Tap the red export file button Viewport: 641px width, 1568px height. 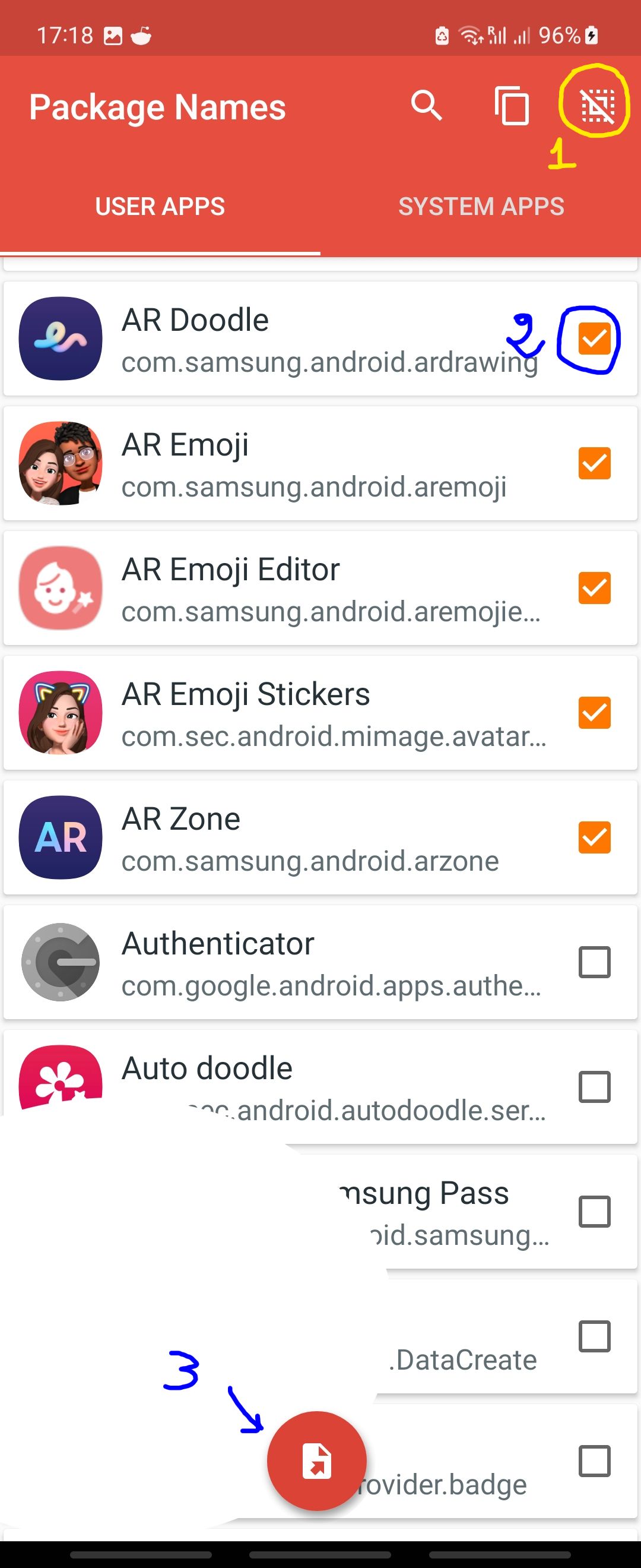(x=317, y=1461)
